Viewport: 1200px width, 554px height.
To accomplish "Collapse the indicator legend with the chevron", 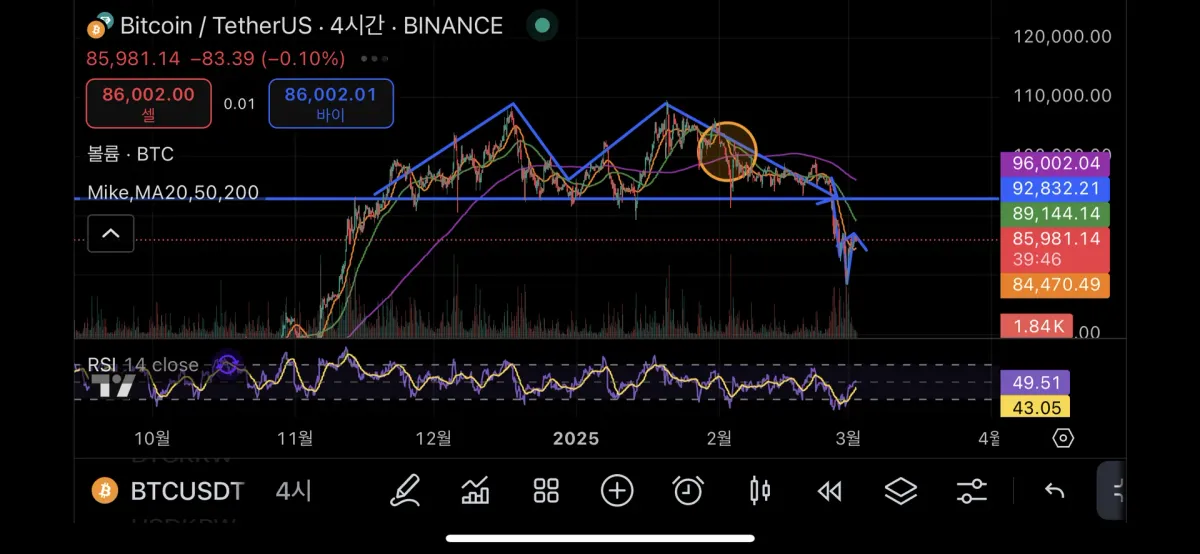I will tap(110, 235).
